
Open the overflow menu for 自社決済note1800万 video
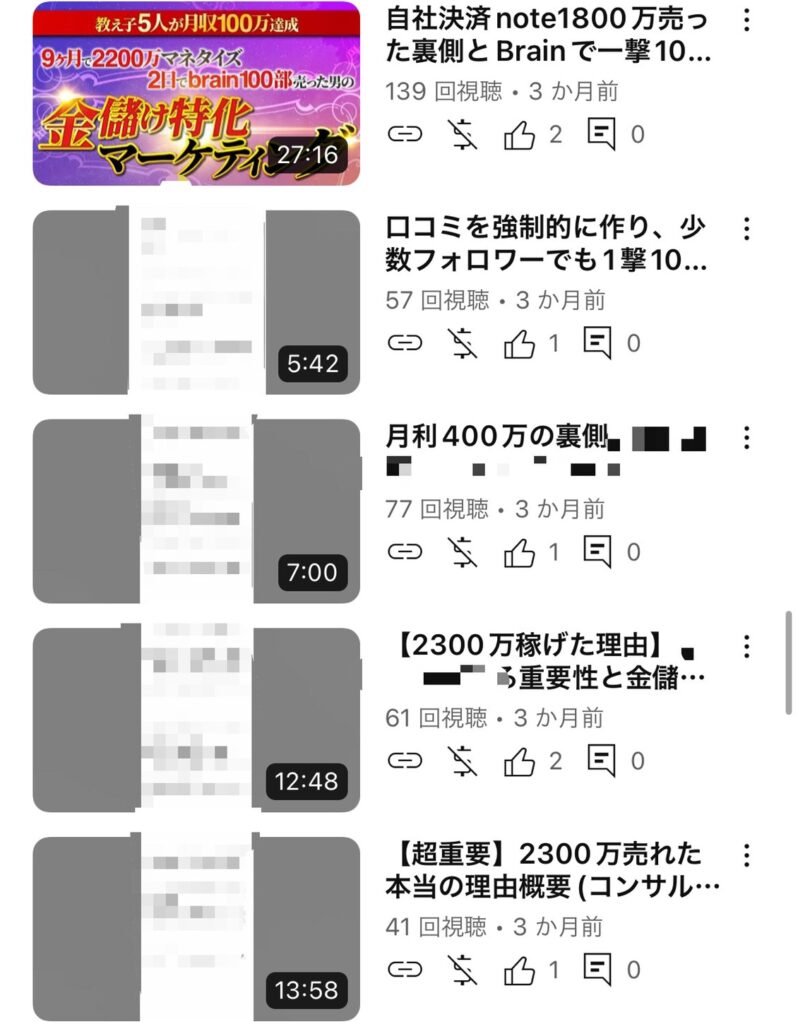(746, 21)
